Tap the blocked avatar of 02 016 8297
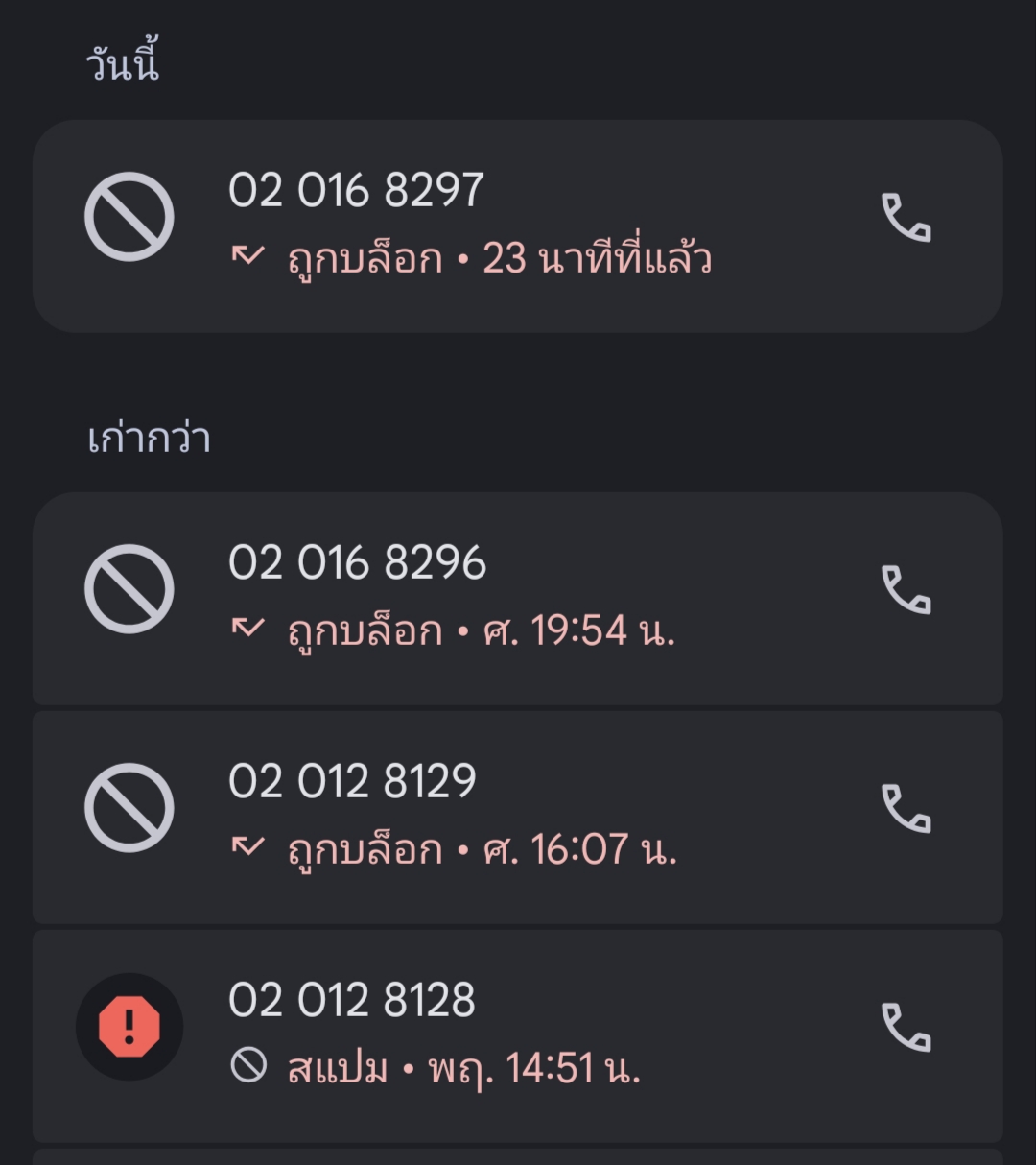1036x1165 pixels. click(x=129, y=217)
